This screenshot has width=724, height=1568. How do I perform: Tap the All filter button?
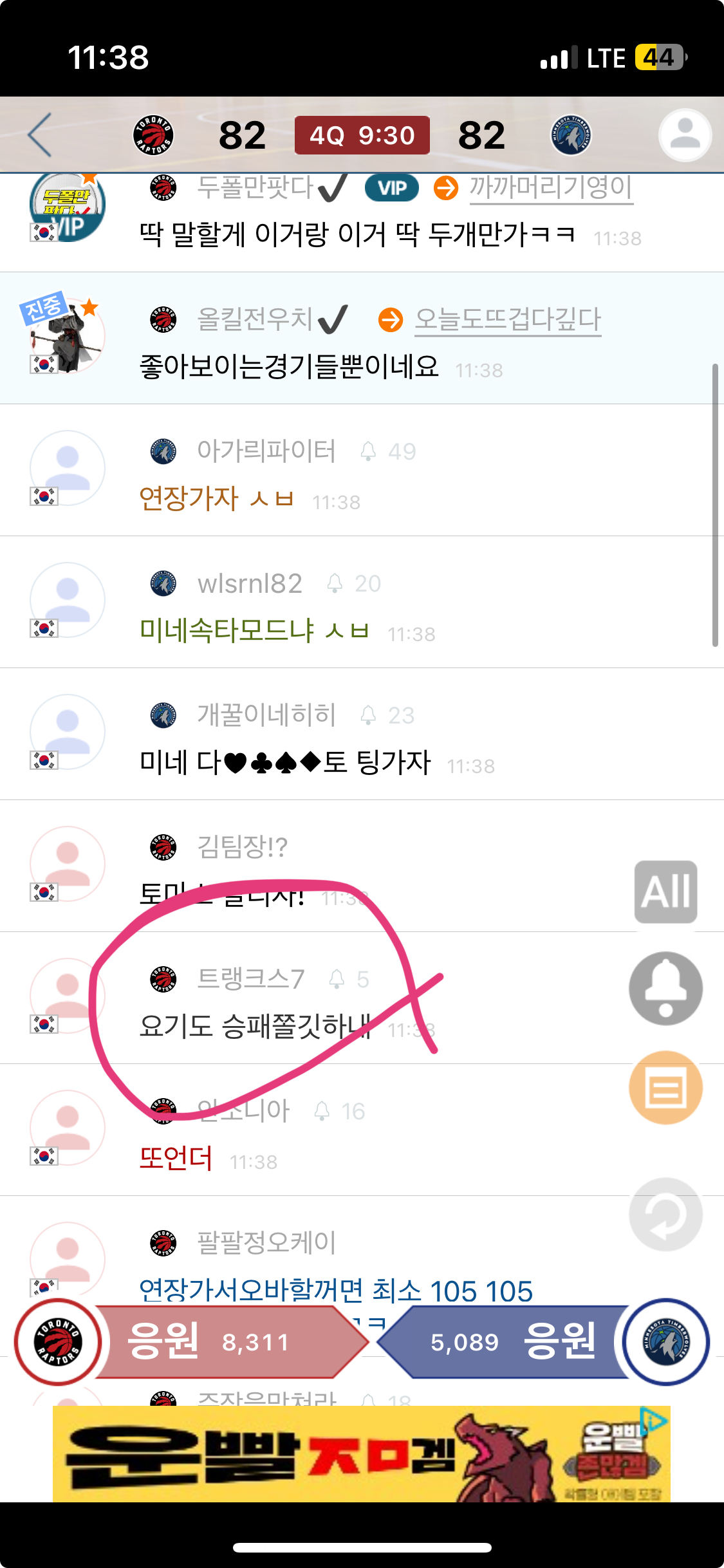pos(665,891)
